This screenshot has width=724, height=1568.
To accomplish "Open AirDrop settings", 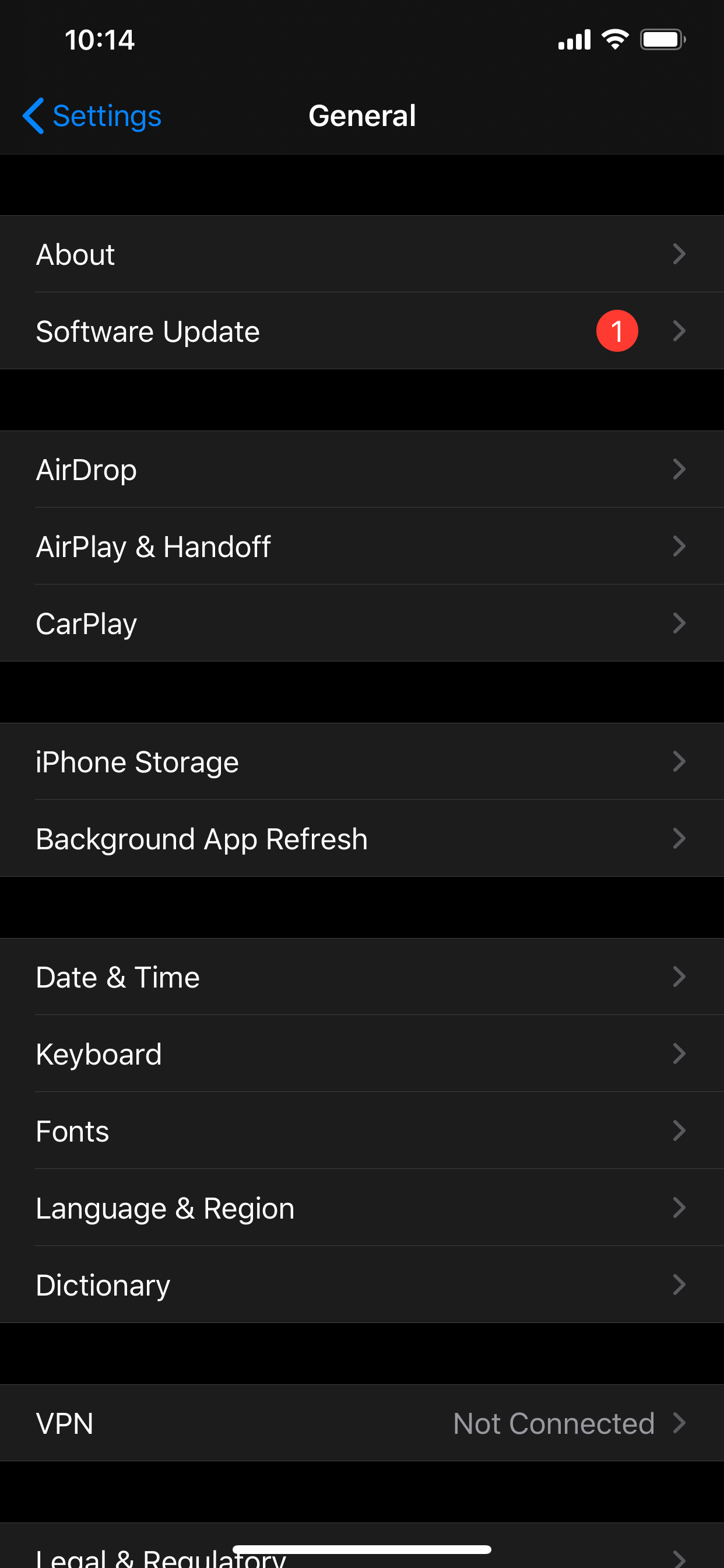I will [361, 470].
